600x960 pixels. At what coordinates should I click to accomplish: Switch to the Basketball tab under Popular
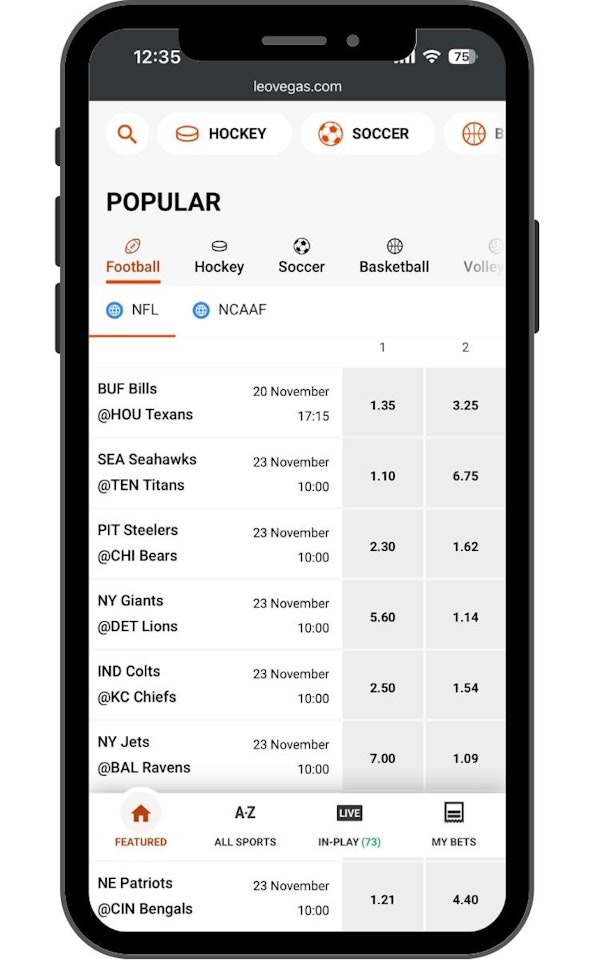394,257
